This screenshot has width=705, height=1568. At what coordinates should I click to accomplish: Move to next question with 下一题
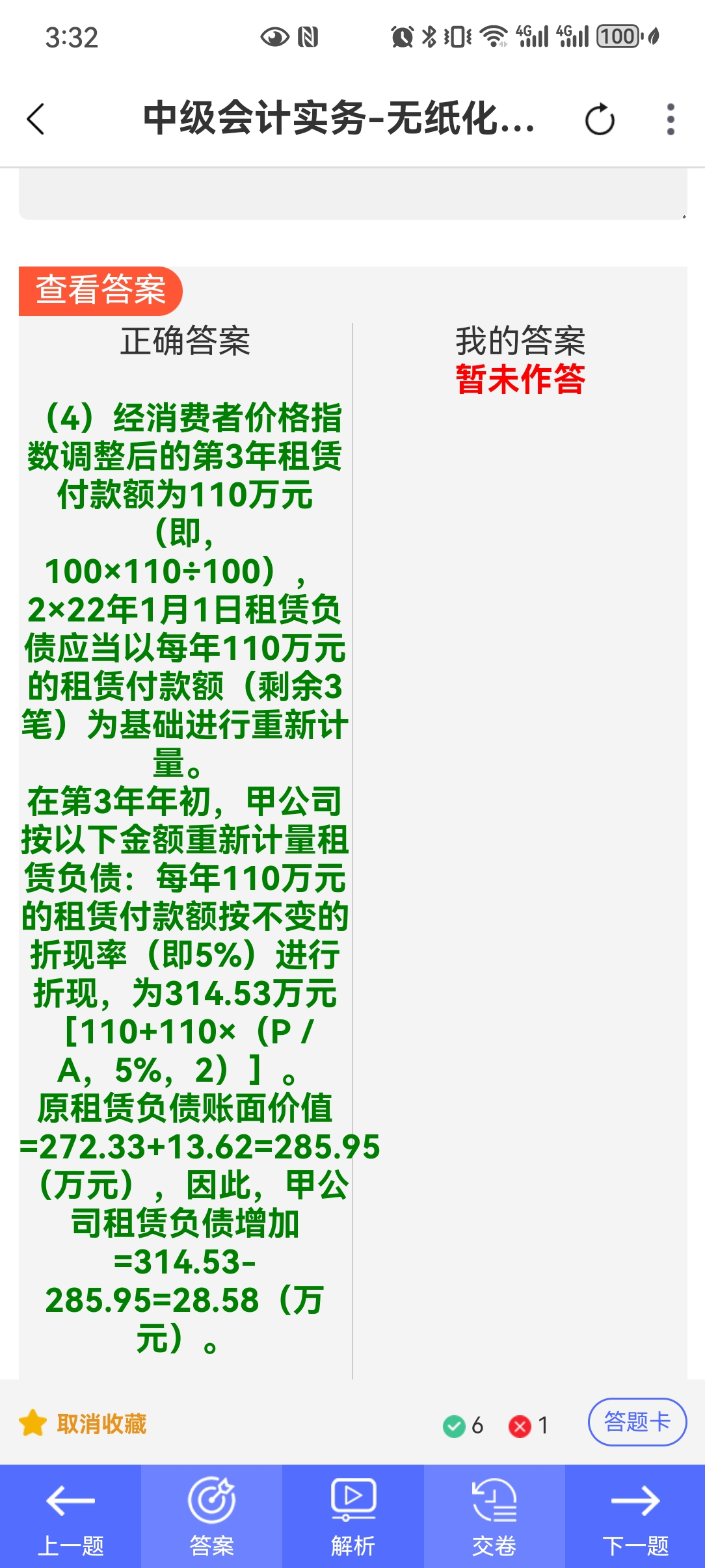635,1517
